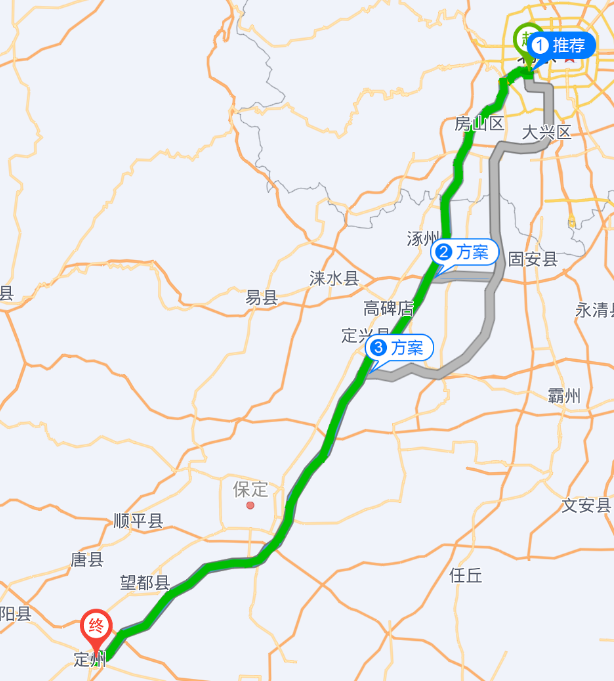The image size is (614, 681).
Task: Select the recommended route 1 推荐 bubble
Action: [x=562, y=45]
